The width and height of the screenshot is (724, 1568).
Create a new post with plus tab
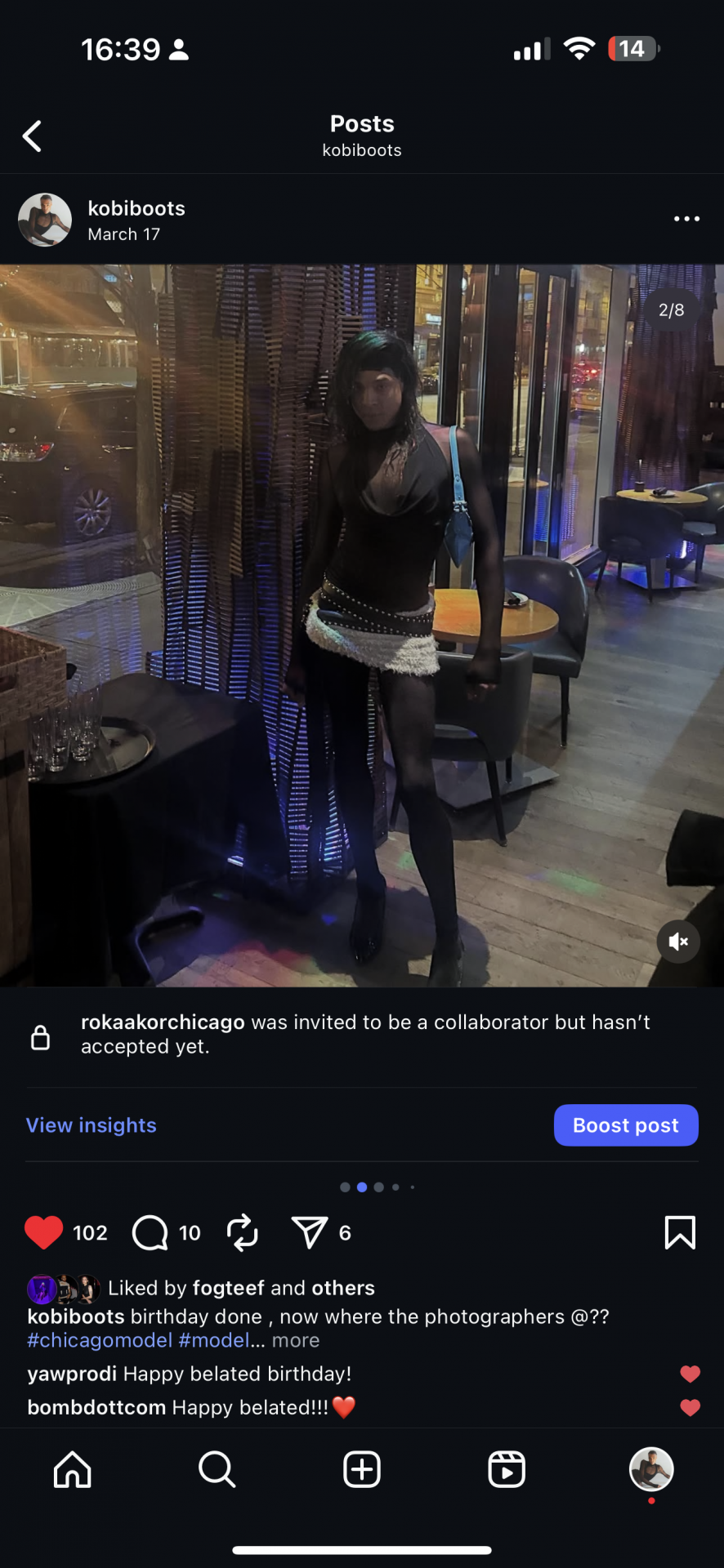pyautogui.click(x=362, y=1470)
